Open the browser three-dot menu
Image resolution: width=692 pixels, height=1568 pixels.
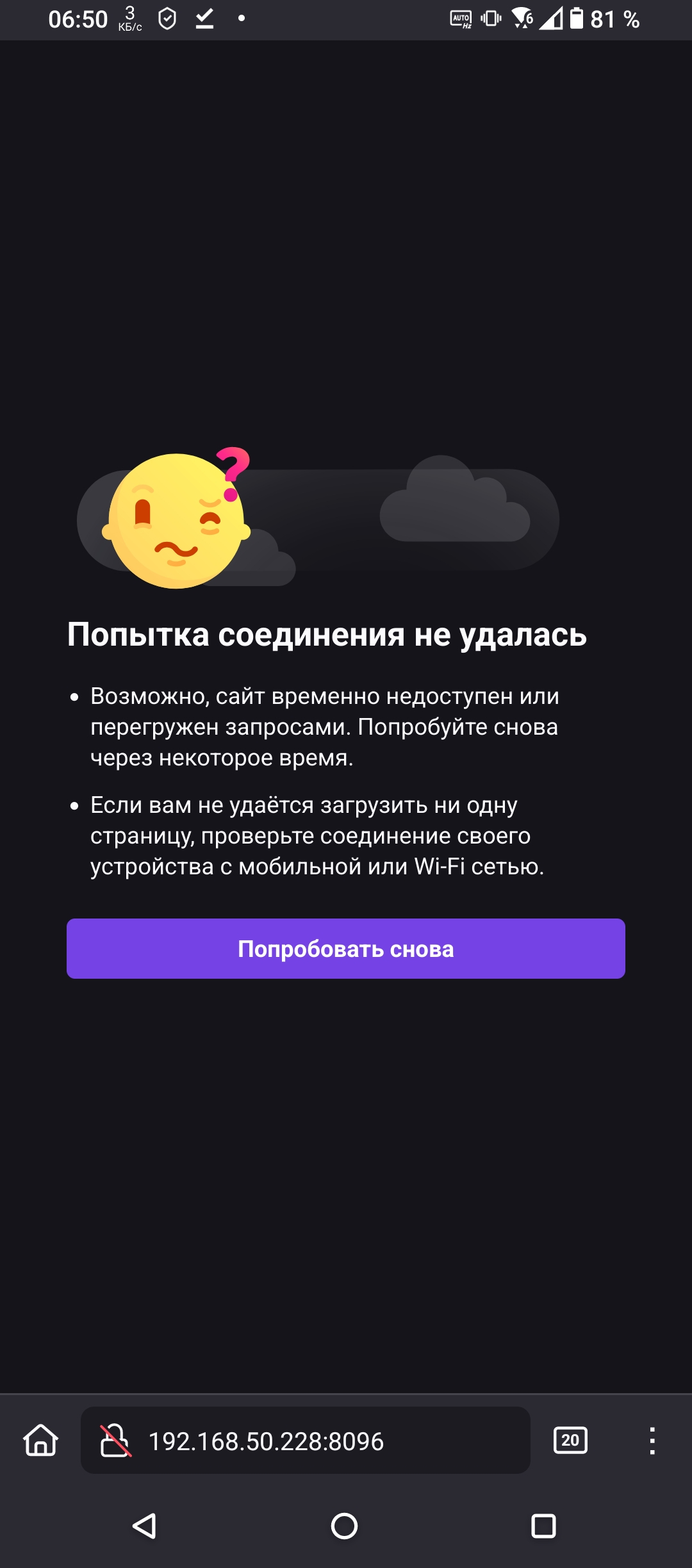(652, 1441)
